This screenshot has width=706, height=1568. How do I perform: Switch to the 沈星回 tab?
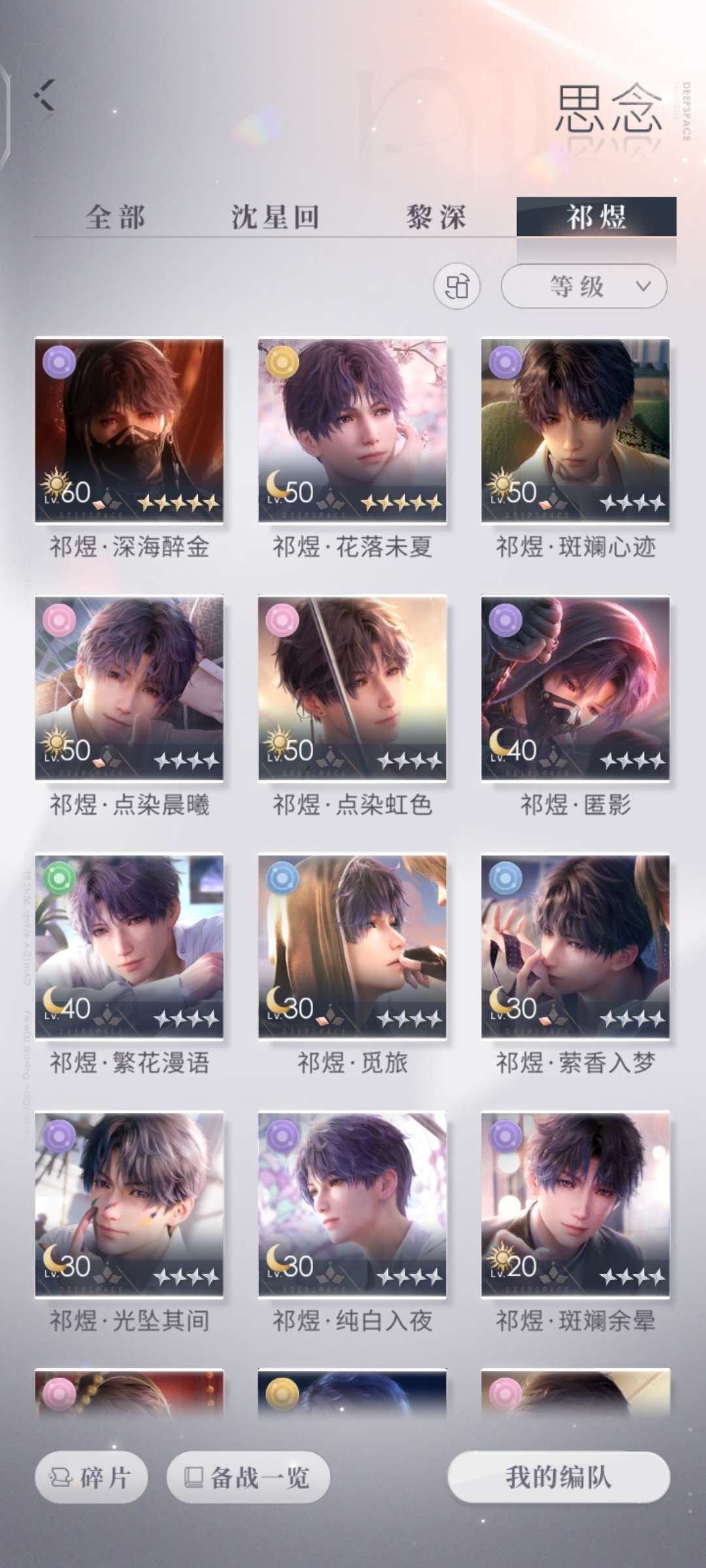pos(275,217)
